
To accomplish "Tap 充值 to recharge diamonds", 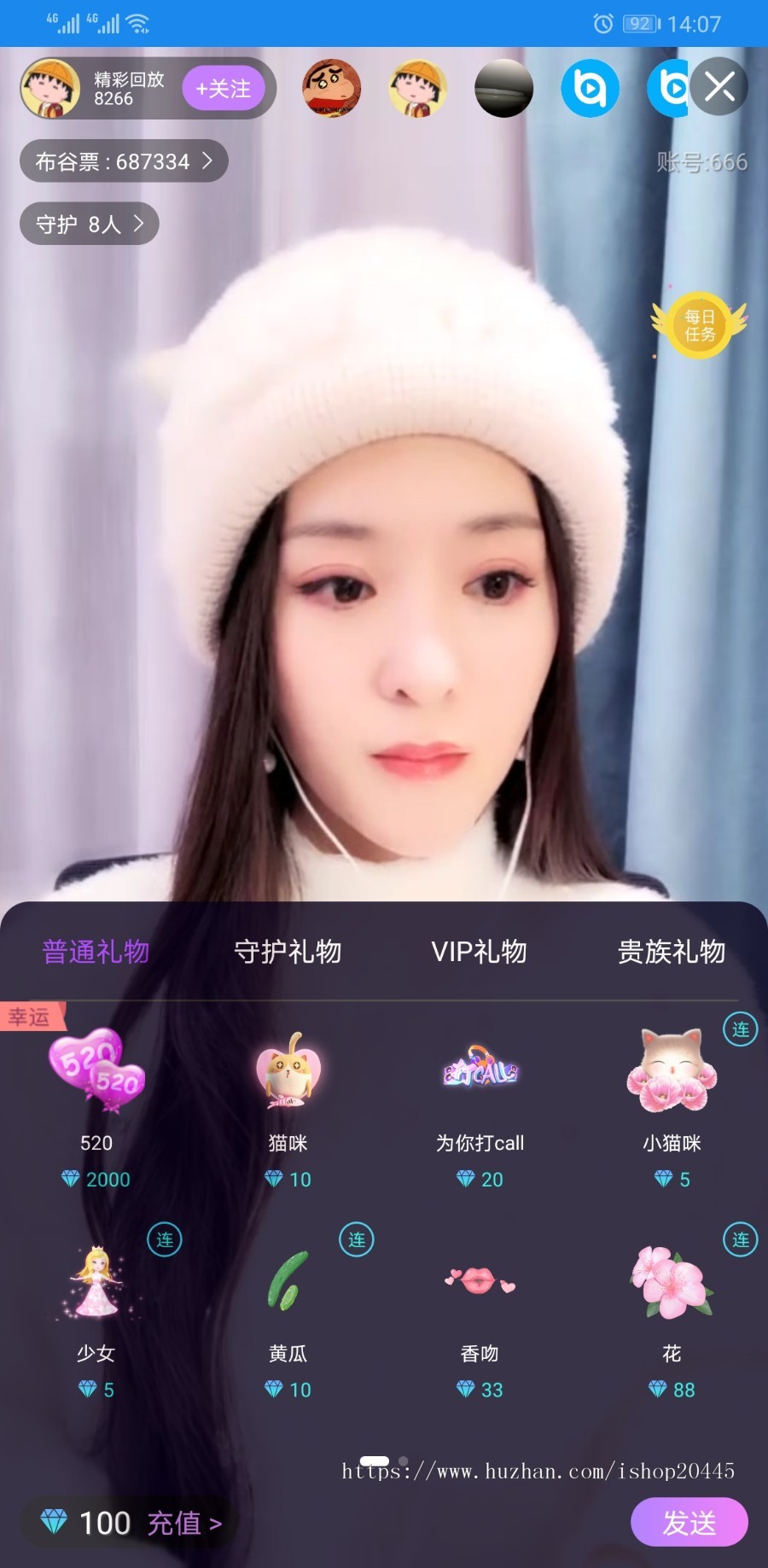I will pos(184,1523).
